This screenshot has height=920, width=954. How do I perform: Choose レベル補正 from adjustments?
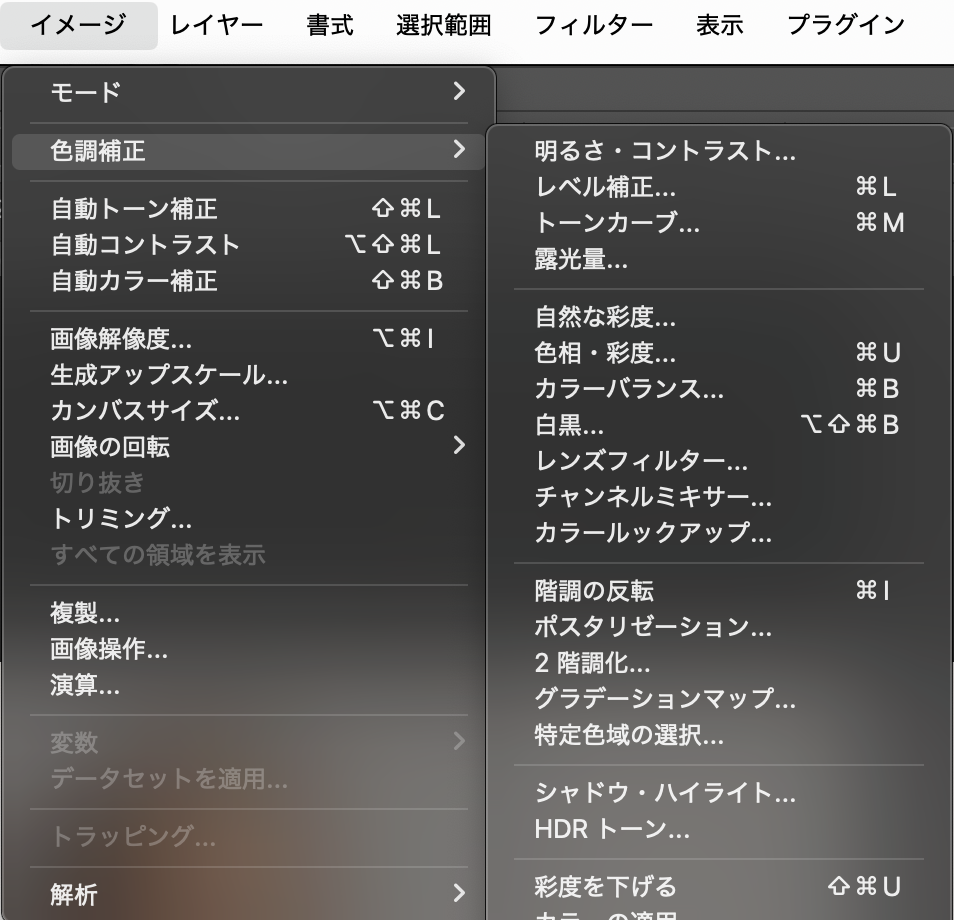click(x=605, y=187)
